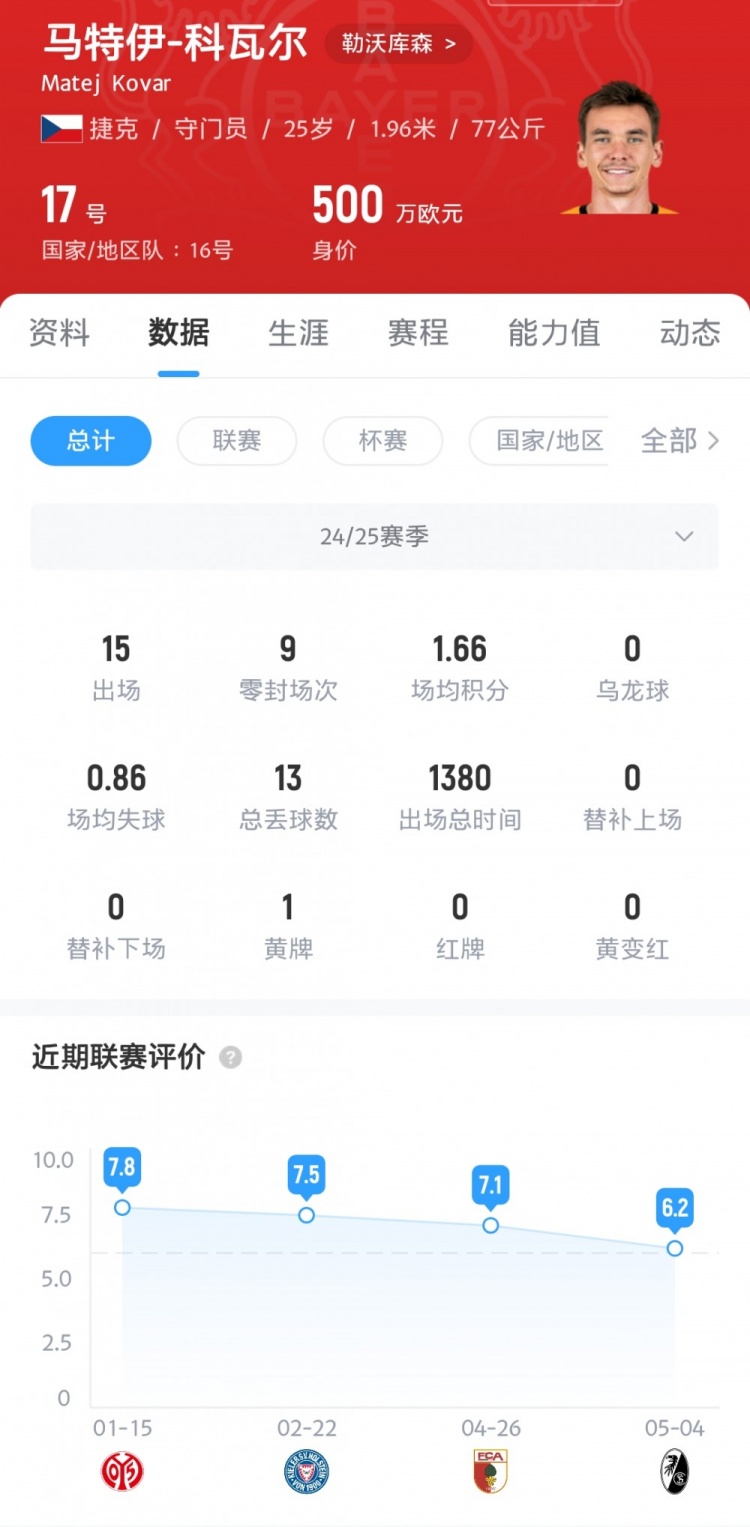Tap the 7.8 rating point on 01-15
This screenshot has height=1527, width=750.
pos(122,1207)
